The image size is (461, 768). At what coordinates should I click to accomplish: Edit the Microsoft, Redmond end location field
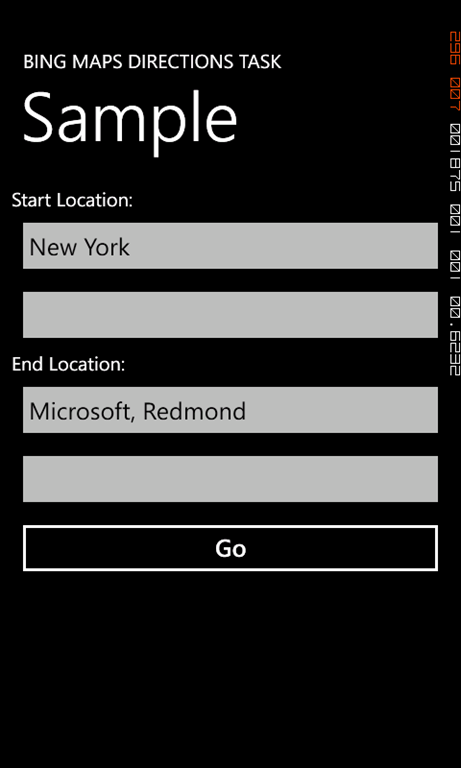(x=230, y=409)
